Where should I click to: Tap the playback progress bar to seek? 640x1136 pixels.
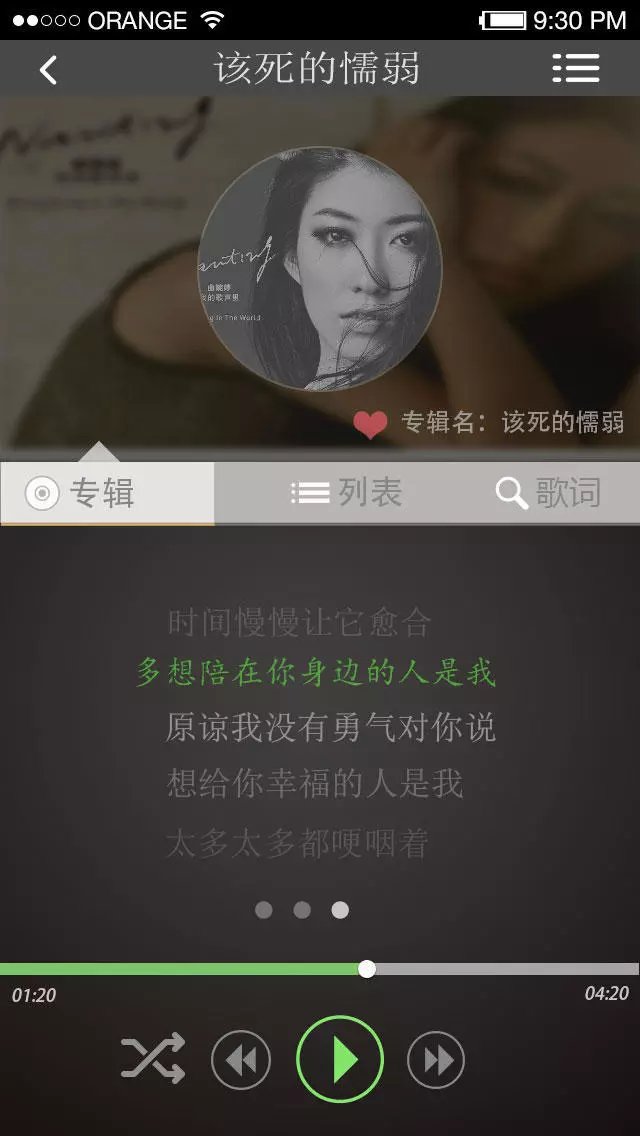pyautogui.click(x=500, y=969)
